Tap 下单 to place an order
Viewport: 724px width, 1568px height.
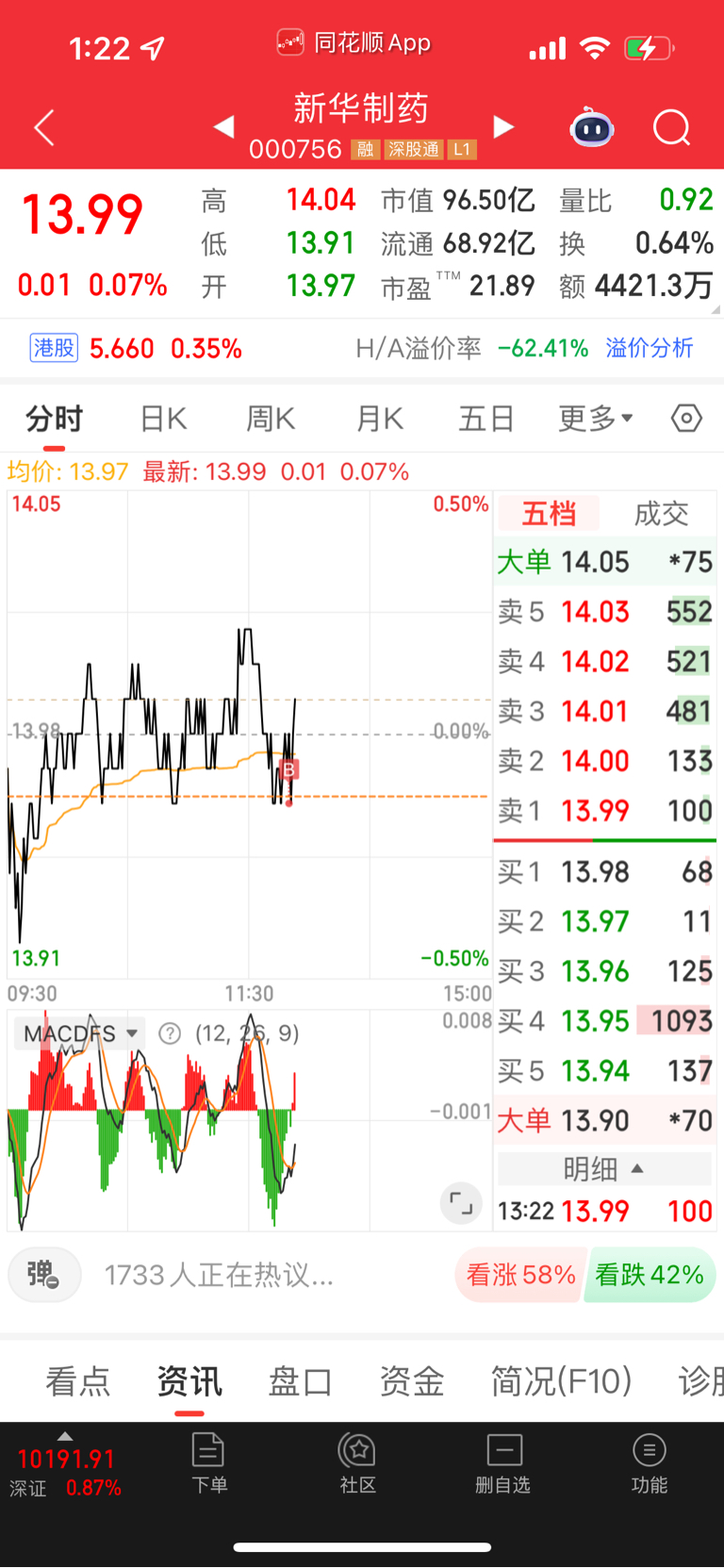pyautogui.click(x=208, y=1461)
